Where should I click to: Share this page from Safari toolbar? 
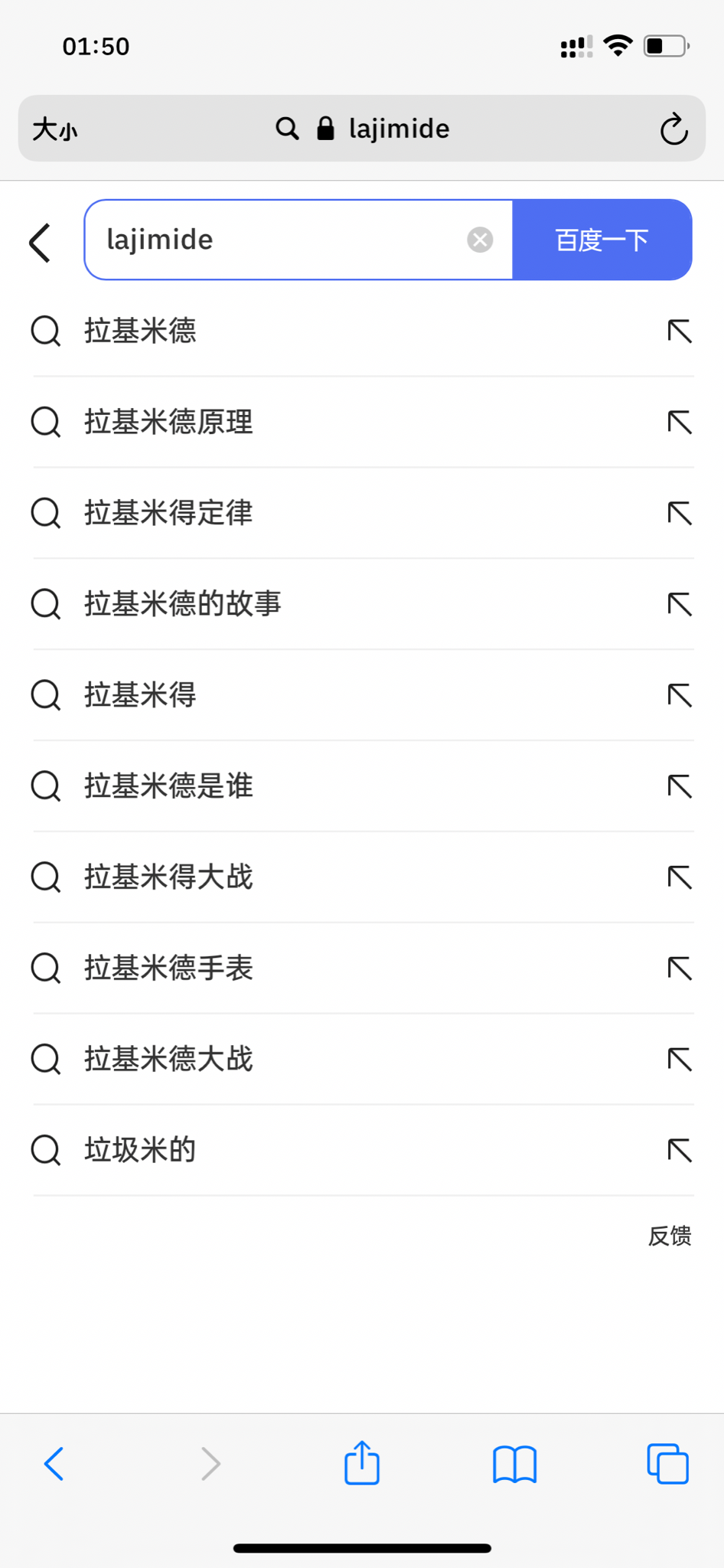point(362,1463)
